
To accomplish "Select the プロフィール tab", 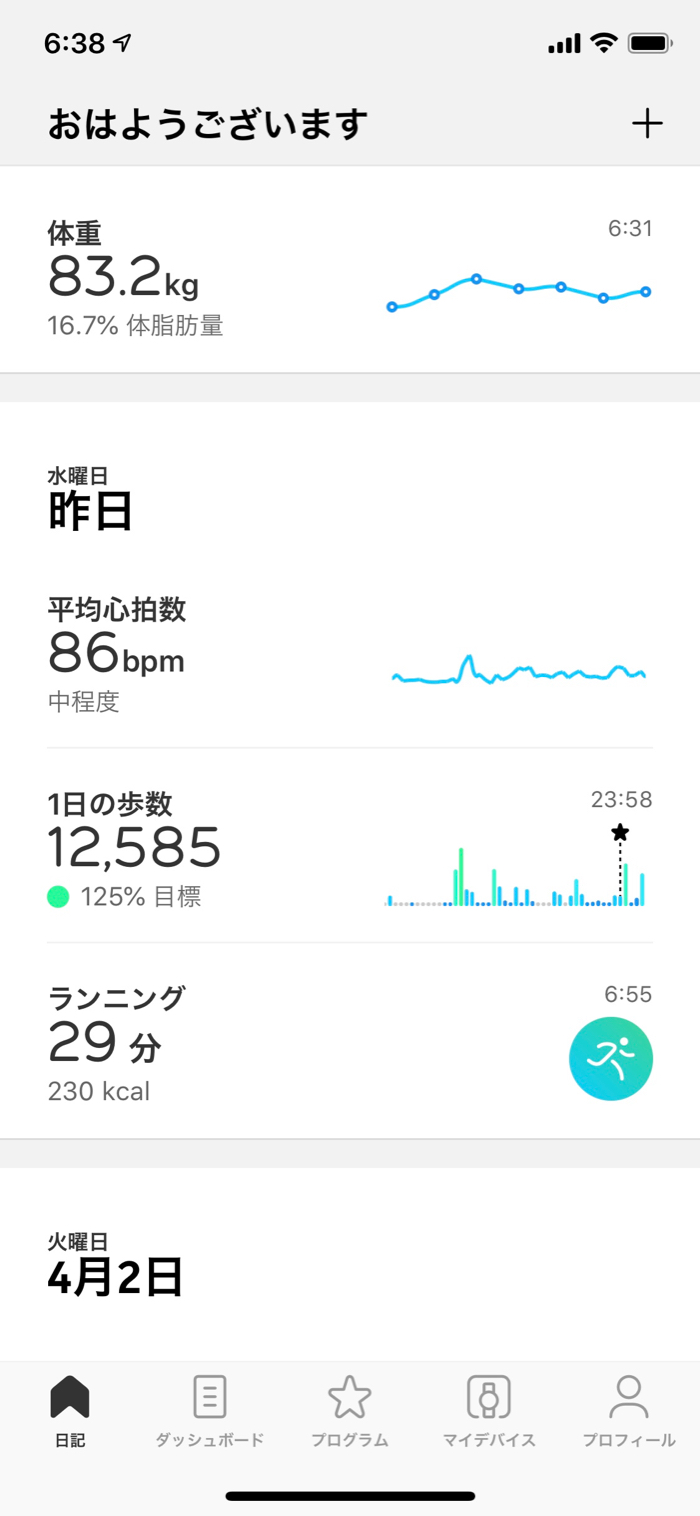I will coord(629,1410).
